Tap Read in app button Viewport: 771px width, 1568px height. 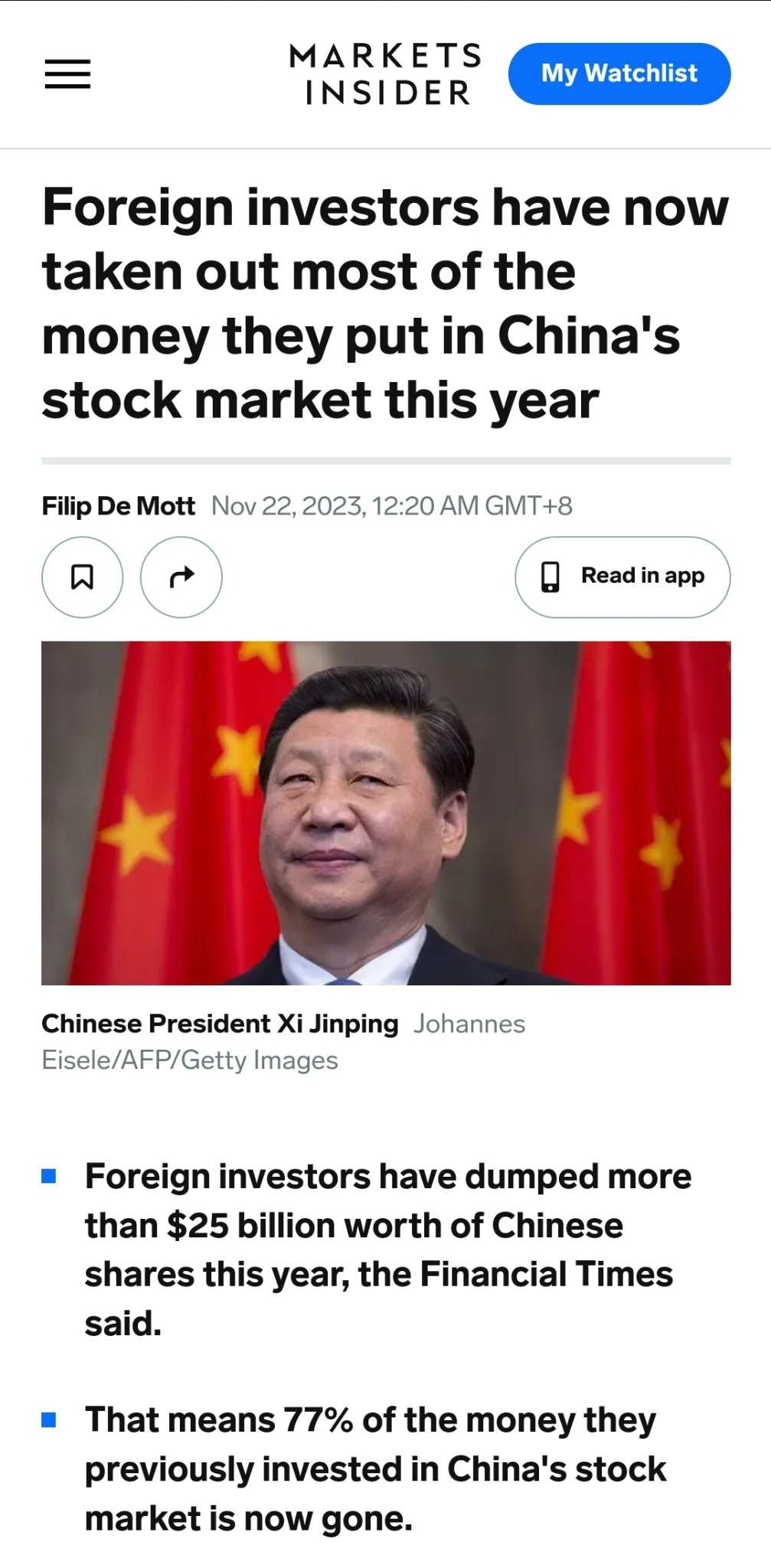click(622, 577)
